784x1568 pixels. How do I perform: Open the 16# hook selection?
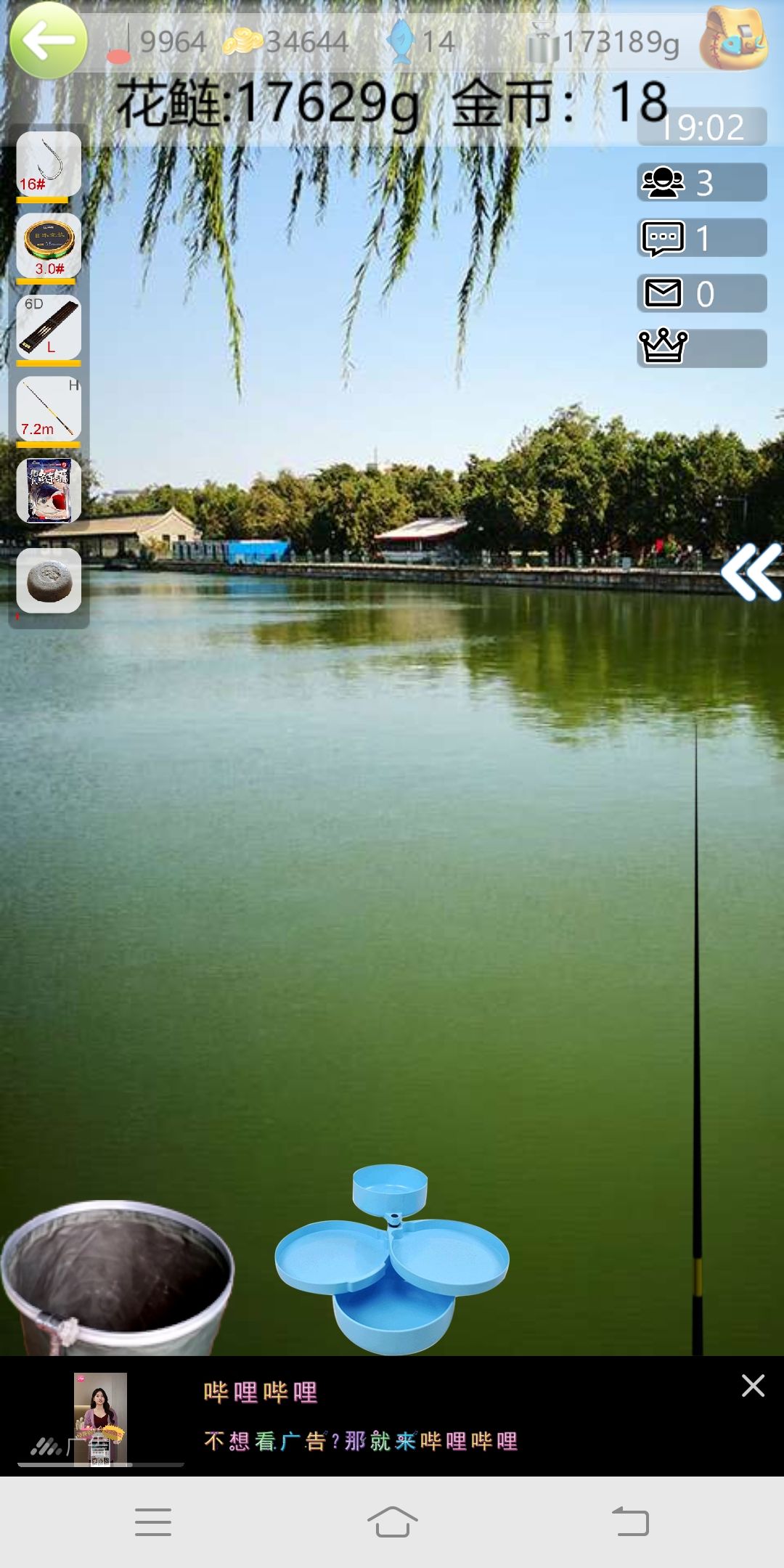(x=49, y=164)
